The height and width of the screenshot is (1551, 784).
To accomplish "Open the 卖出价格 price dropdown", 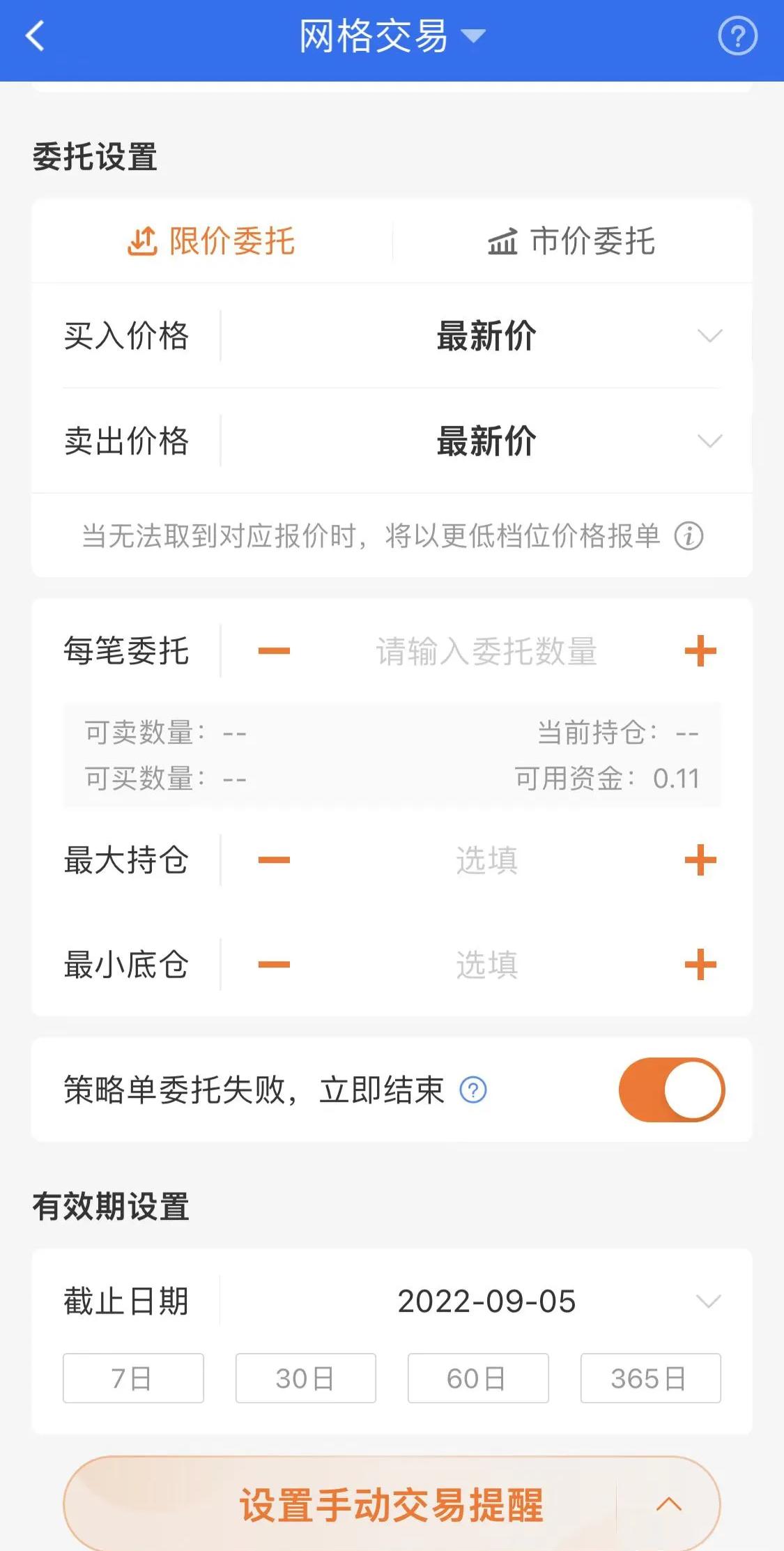I will click(x=710, y=441).
